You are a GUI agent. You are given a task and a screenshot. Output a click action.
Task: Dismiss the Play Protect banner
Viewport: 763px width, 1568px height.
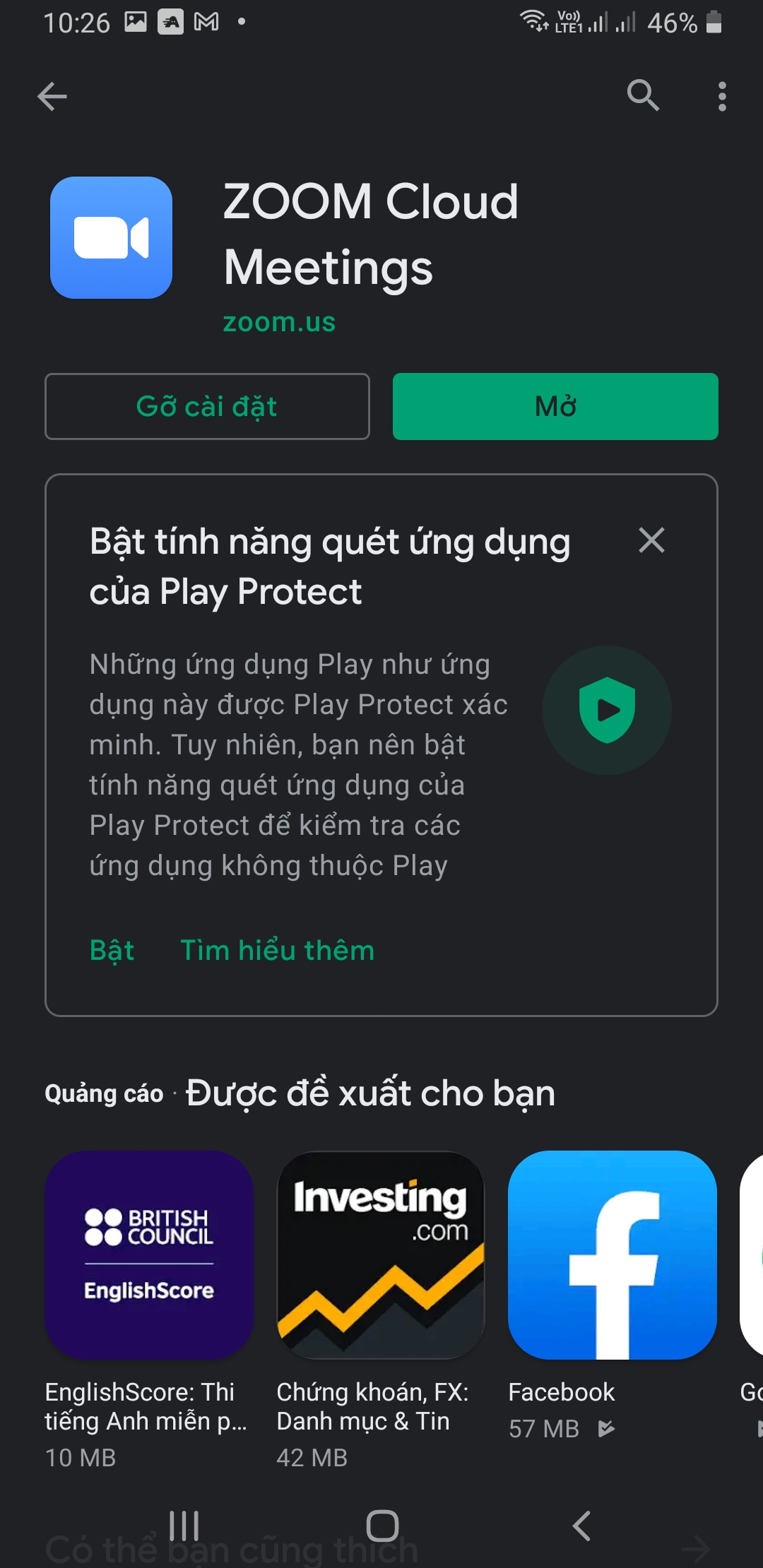point(651,540)
